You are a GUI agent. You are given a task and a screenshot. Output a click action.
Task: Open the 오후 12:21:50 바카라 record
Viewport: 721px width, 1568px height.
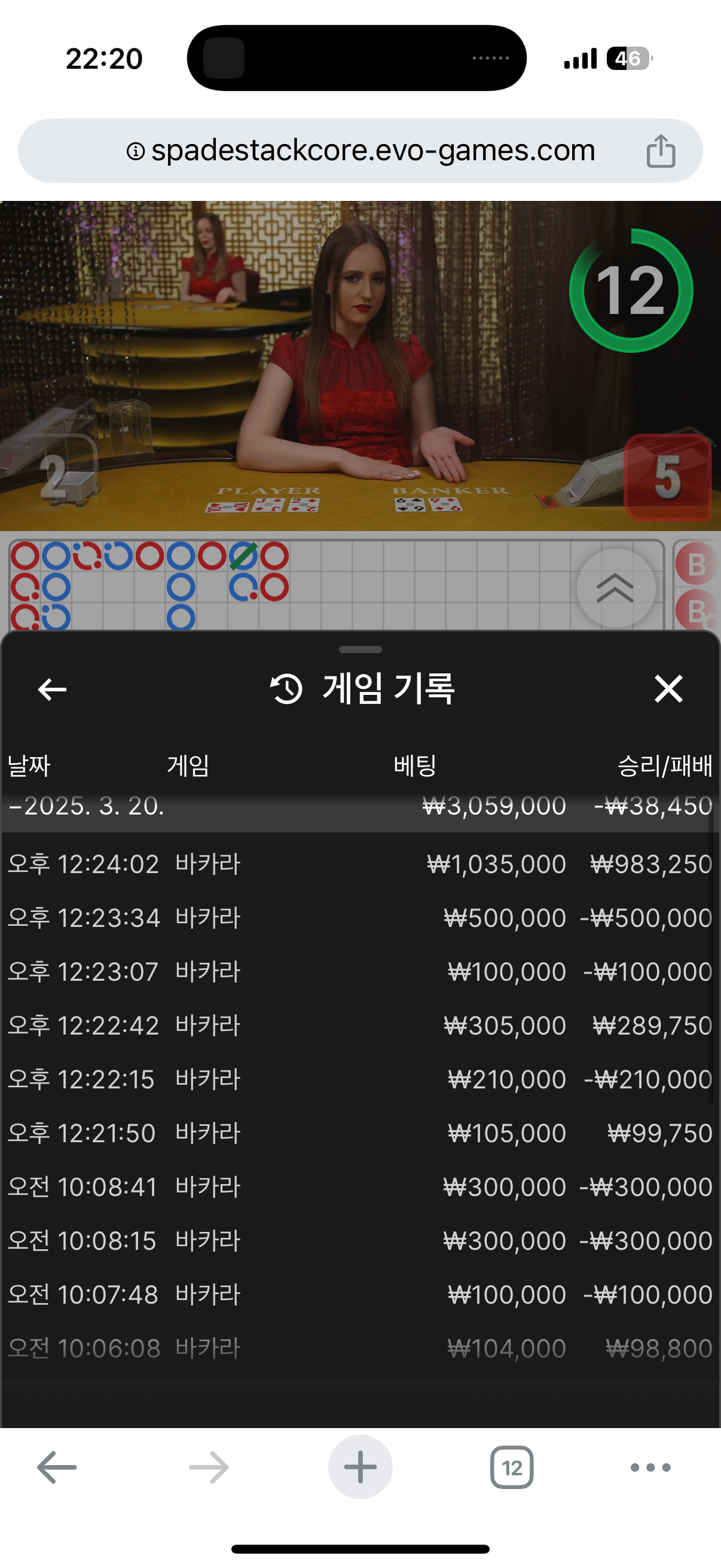point(359,1133)
